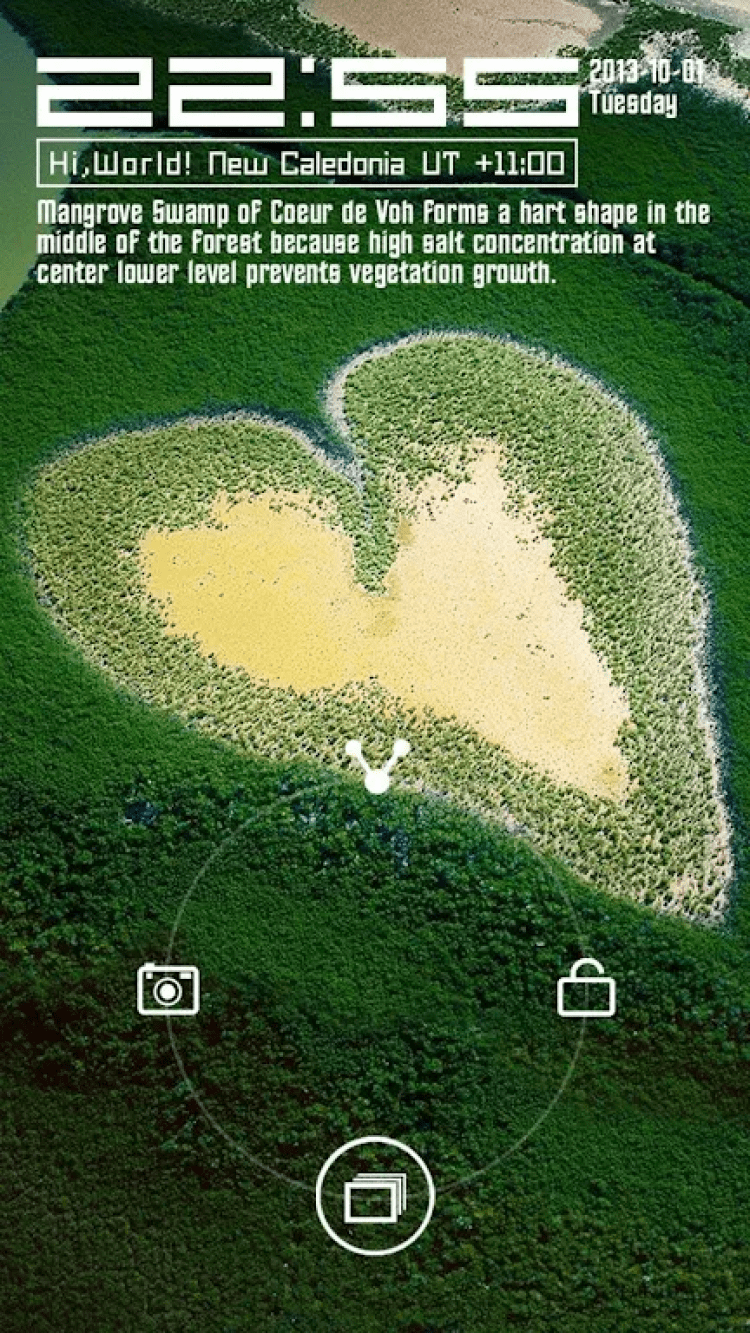This screenshot has height=1333, width=750.
Task: Tap the share icon above the ring
Action: 376,767
